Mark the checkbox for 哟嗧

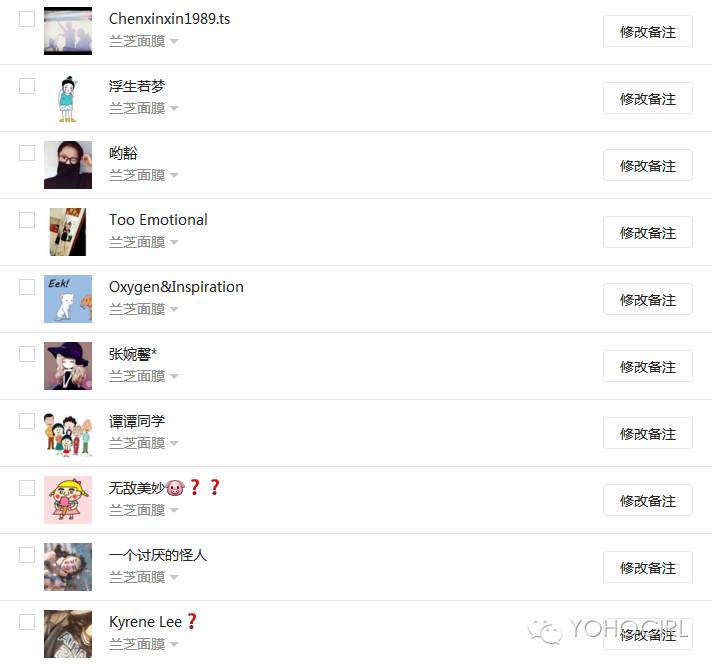(27, 153)
